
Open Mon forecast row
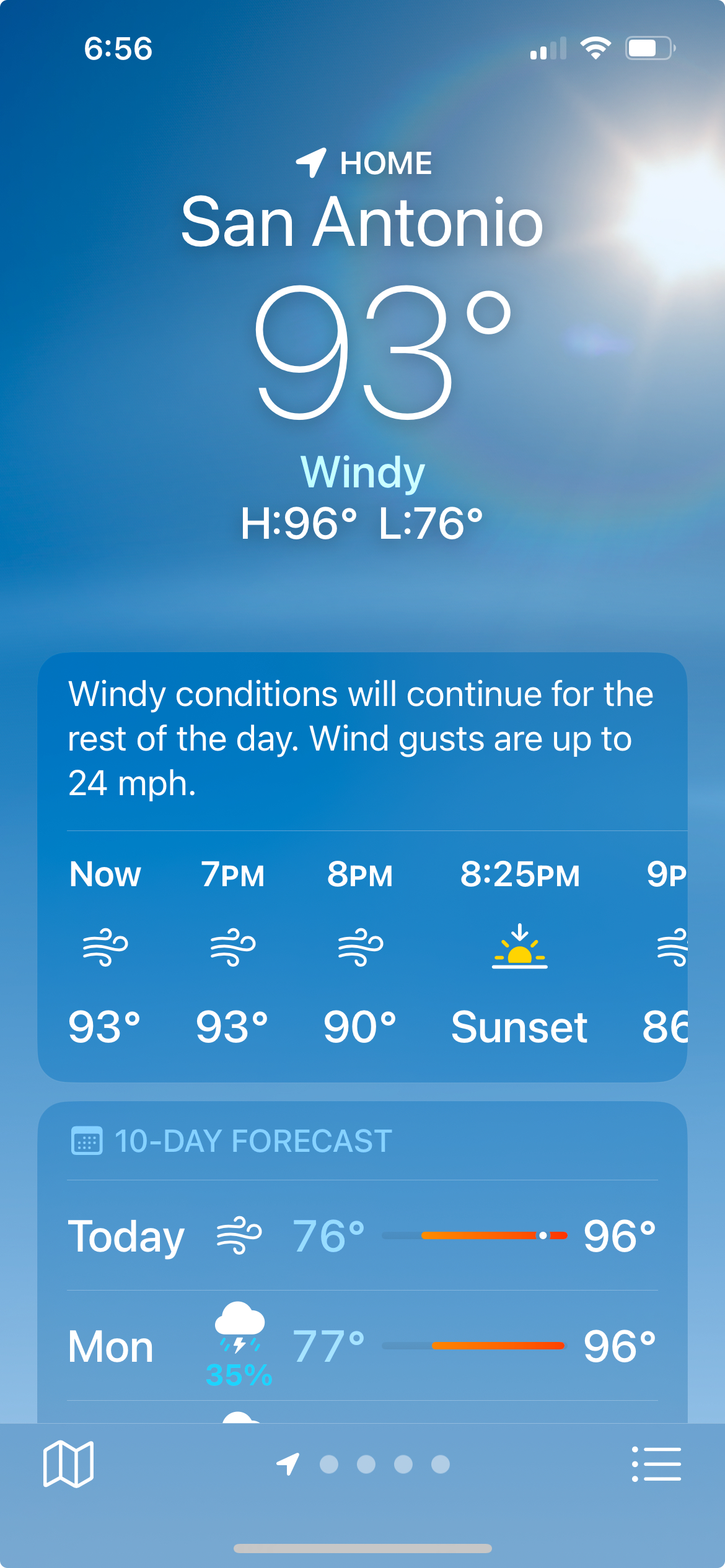point(362,1346)
